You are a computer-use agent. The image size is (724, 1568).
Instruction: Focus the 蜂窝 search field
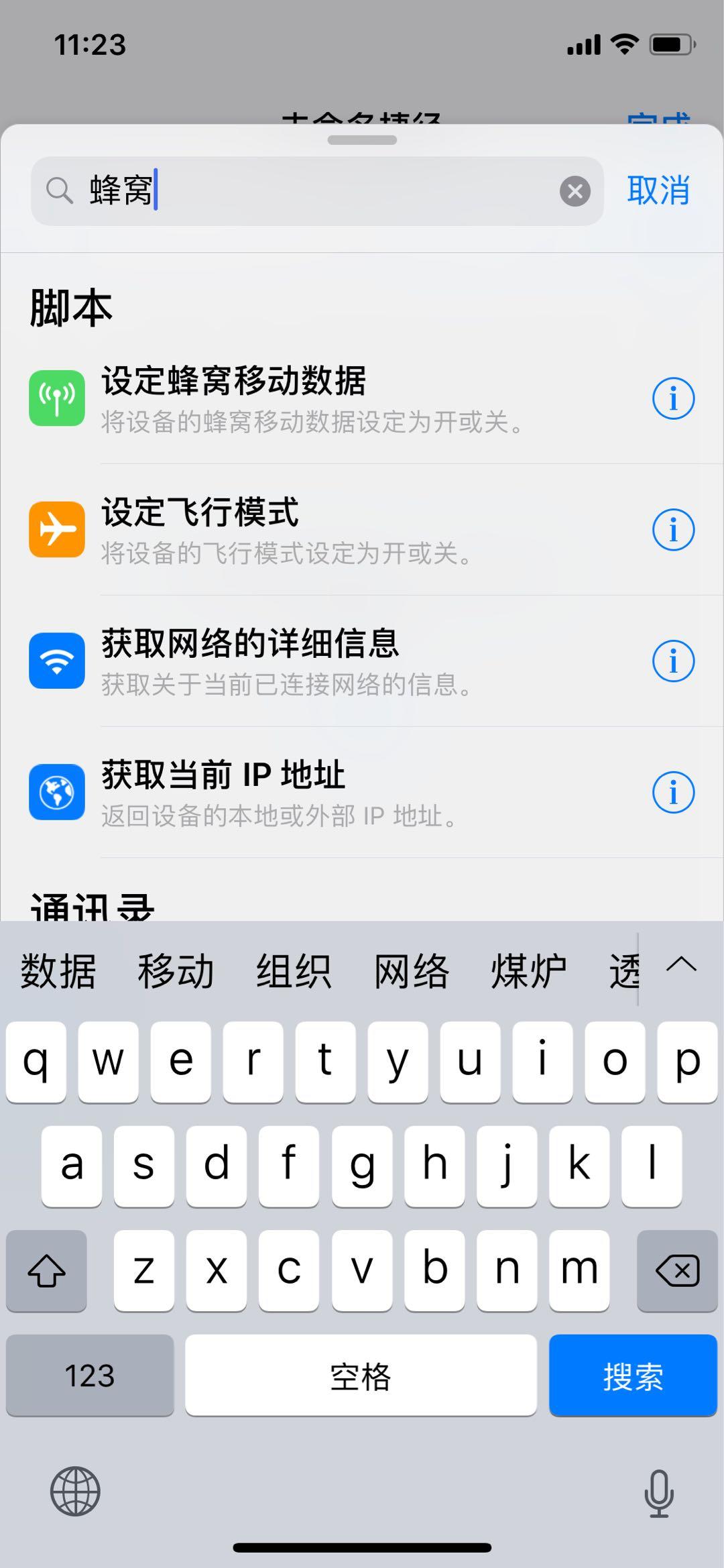(x=317, y=191)
